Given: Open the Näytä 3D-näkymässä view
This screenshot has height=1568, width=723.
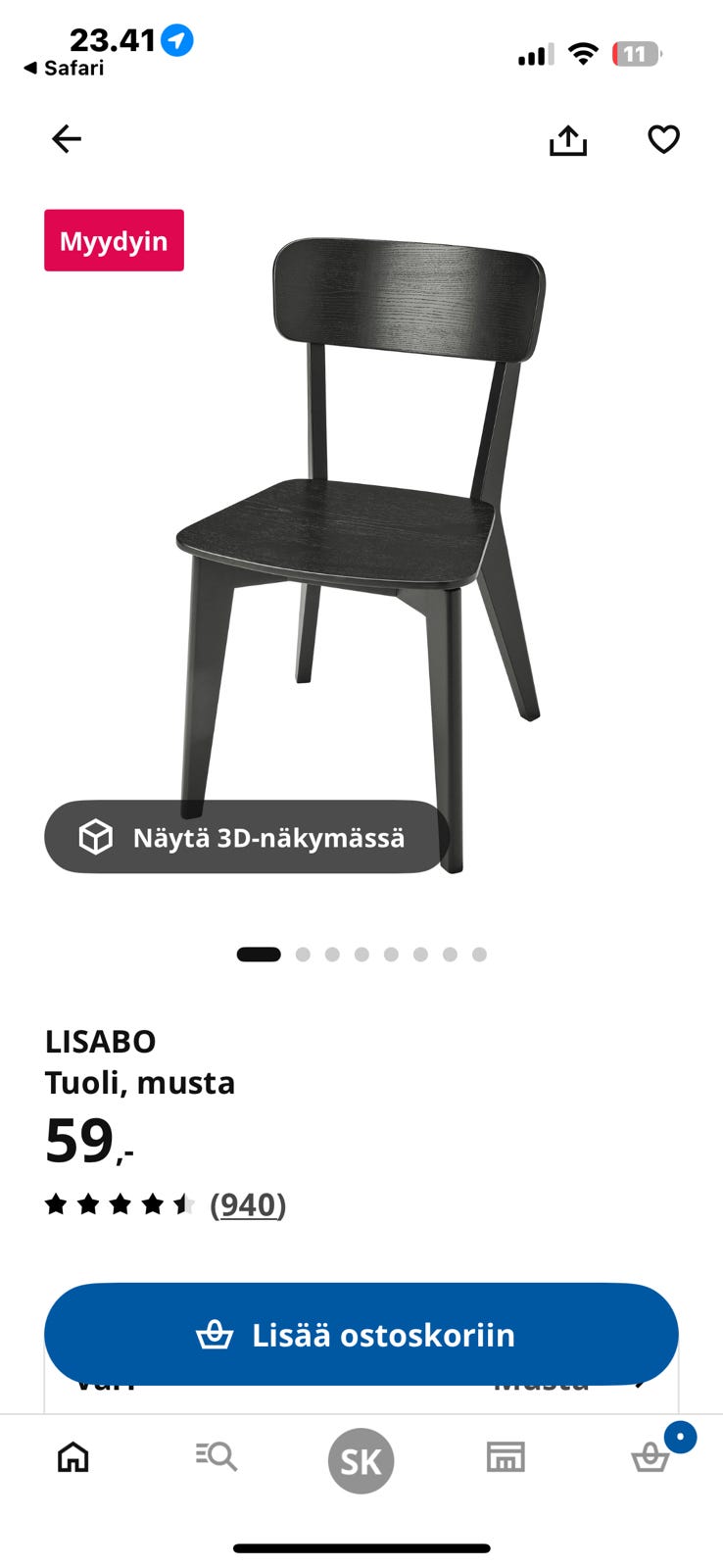Looking at the screenshot, I should 246,837.
